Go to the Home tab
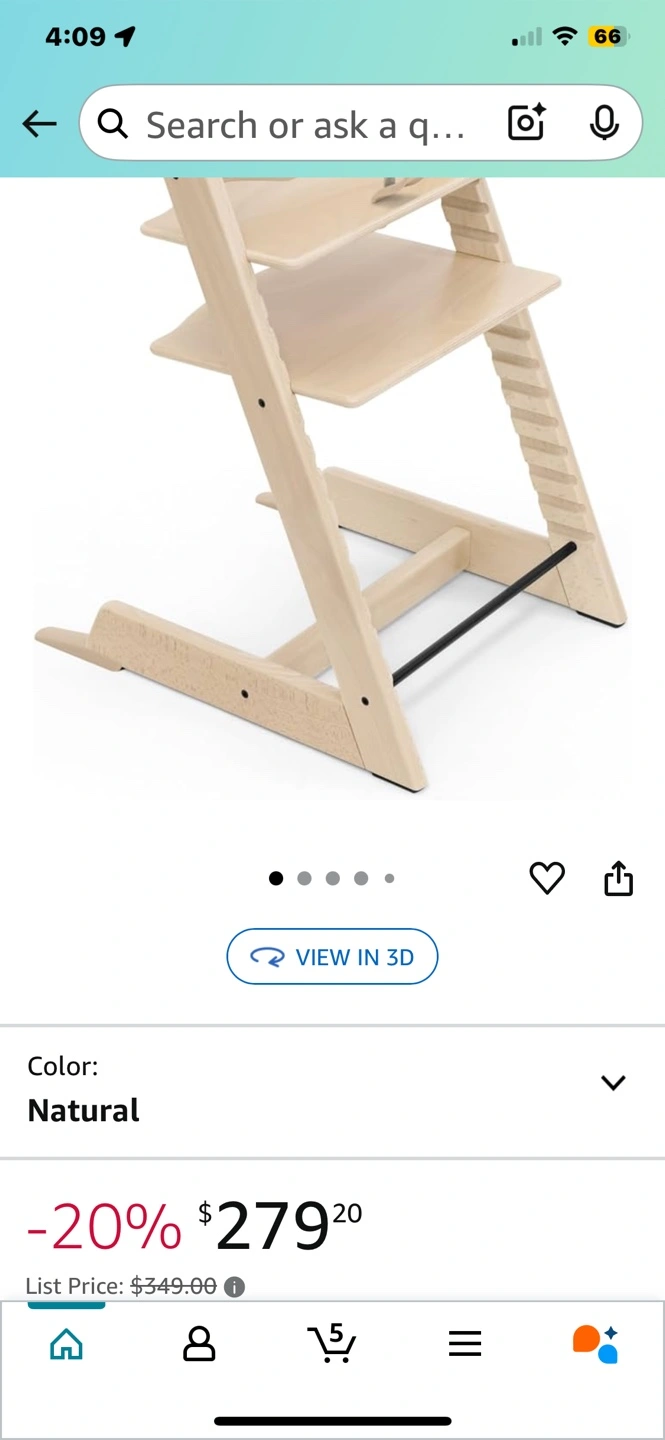Screen dimensions: 665x1440 click(66, 1344)
